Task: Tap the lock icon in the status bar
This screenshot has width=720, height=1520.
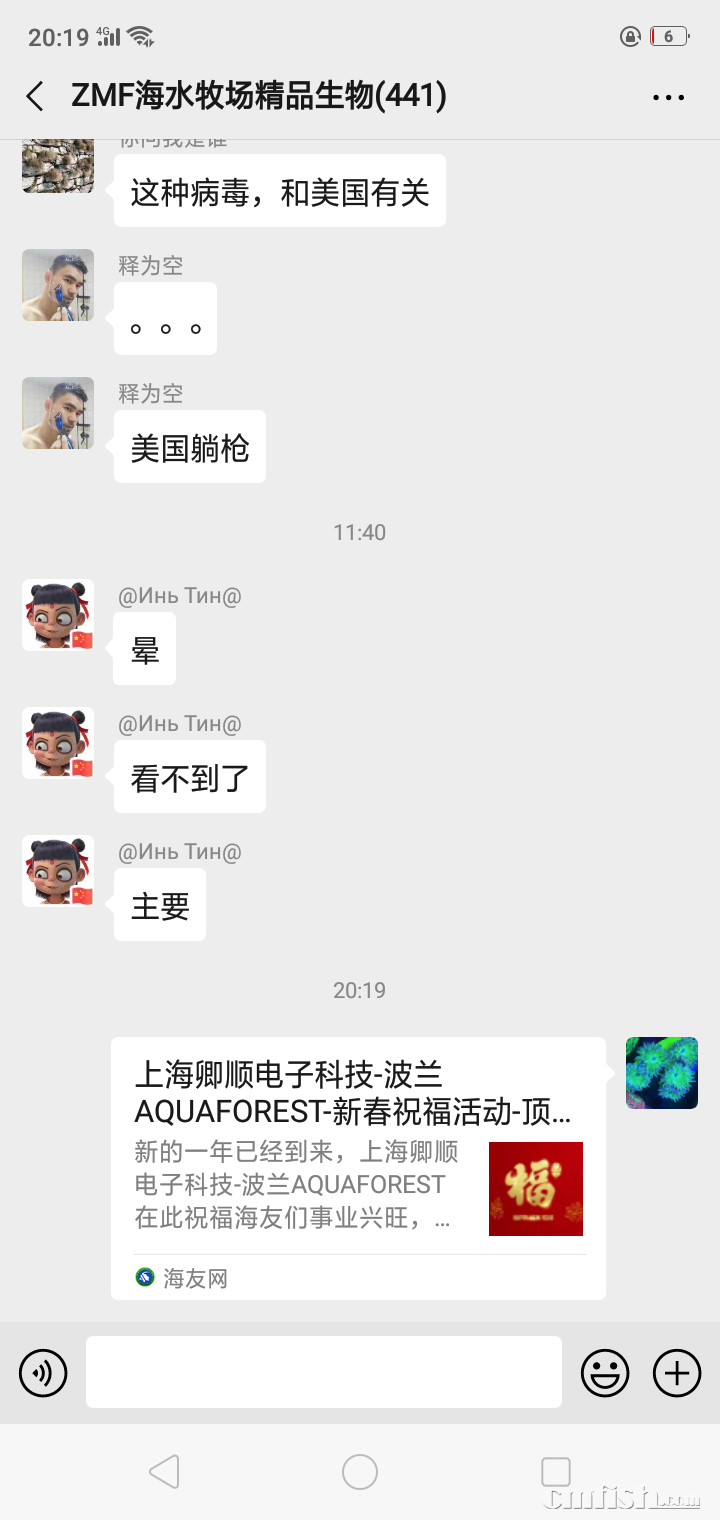Action: pyautogui.click(x=630, y=36)
